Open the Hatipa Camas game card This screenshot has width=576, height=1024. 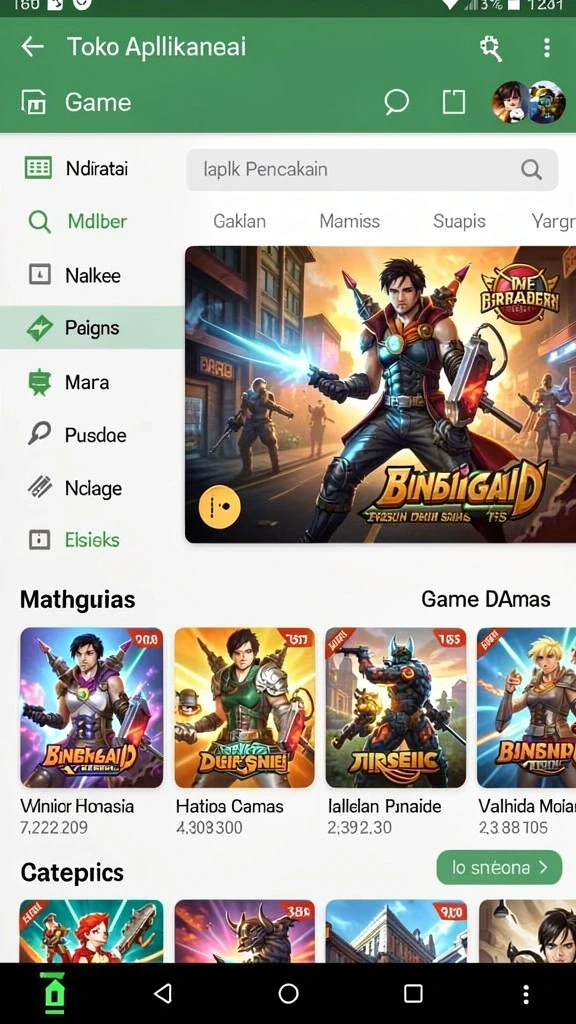point(244,731)
